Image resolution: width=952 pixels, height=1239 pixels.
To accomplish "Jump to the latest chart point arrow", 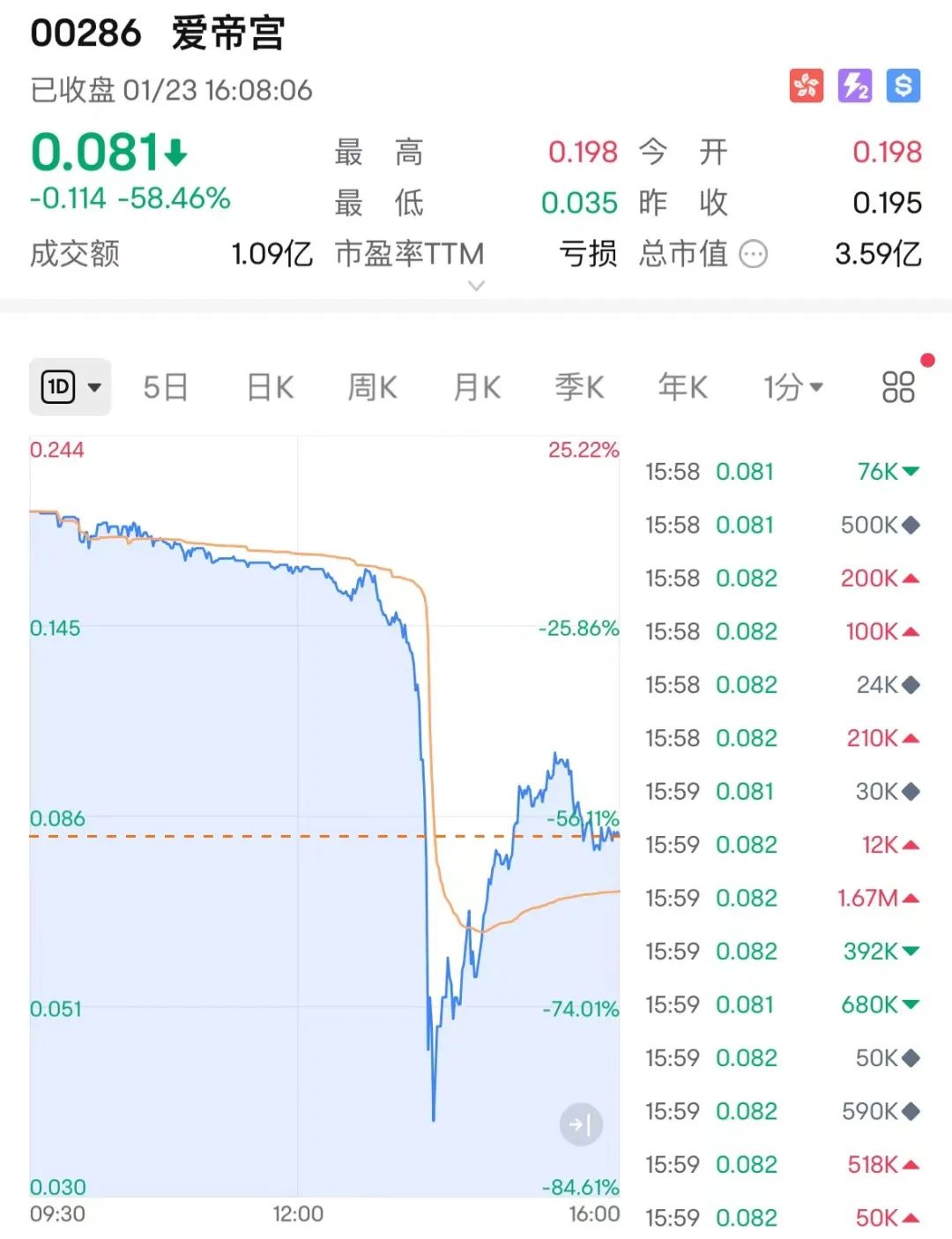I will [x=581, y=1124].
